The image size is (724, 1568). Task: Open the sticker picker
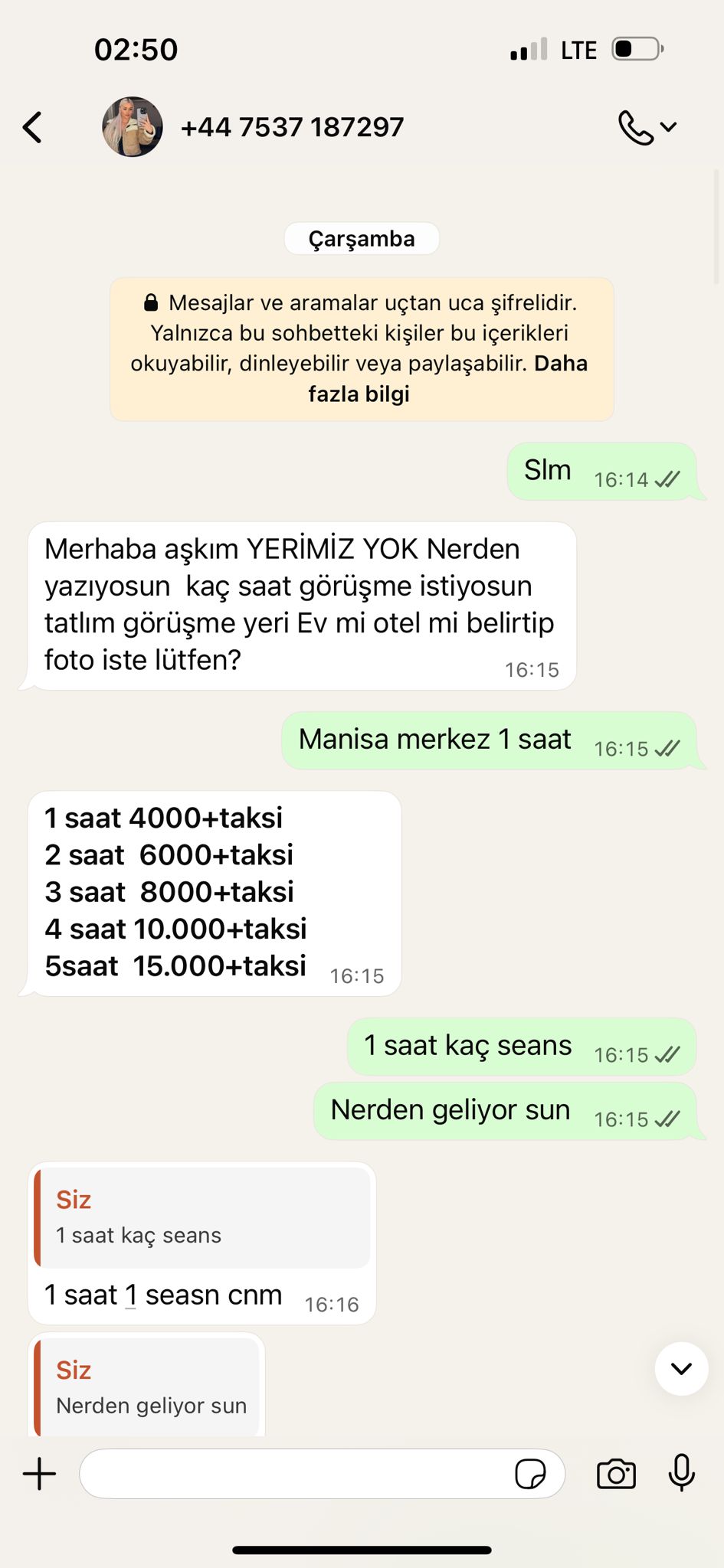pyautogui.click(x=530, y=1474)
